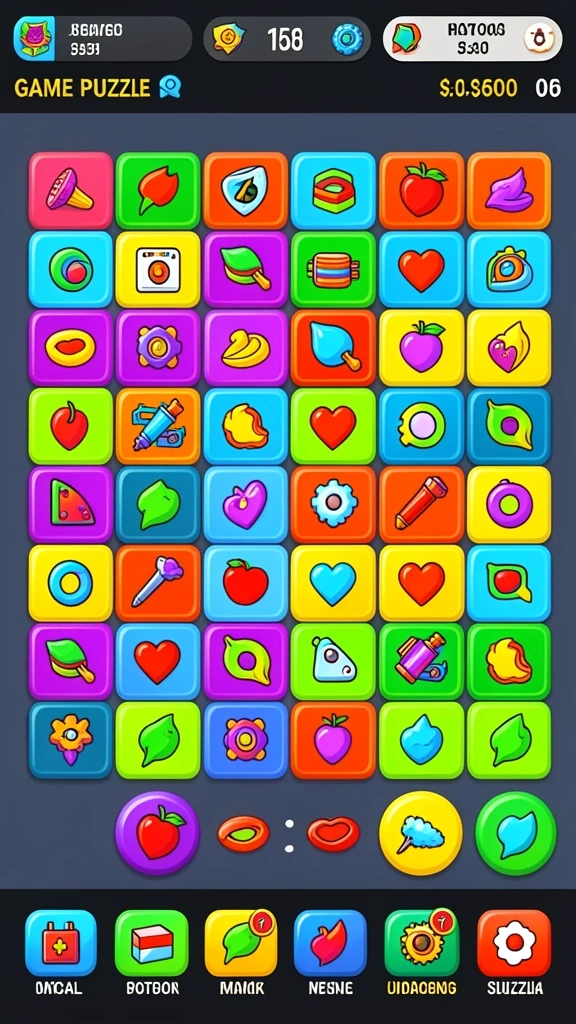Tap the orange tile with the white gear
This screenshot has width=576, height=1024.
[333, 504]
